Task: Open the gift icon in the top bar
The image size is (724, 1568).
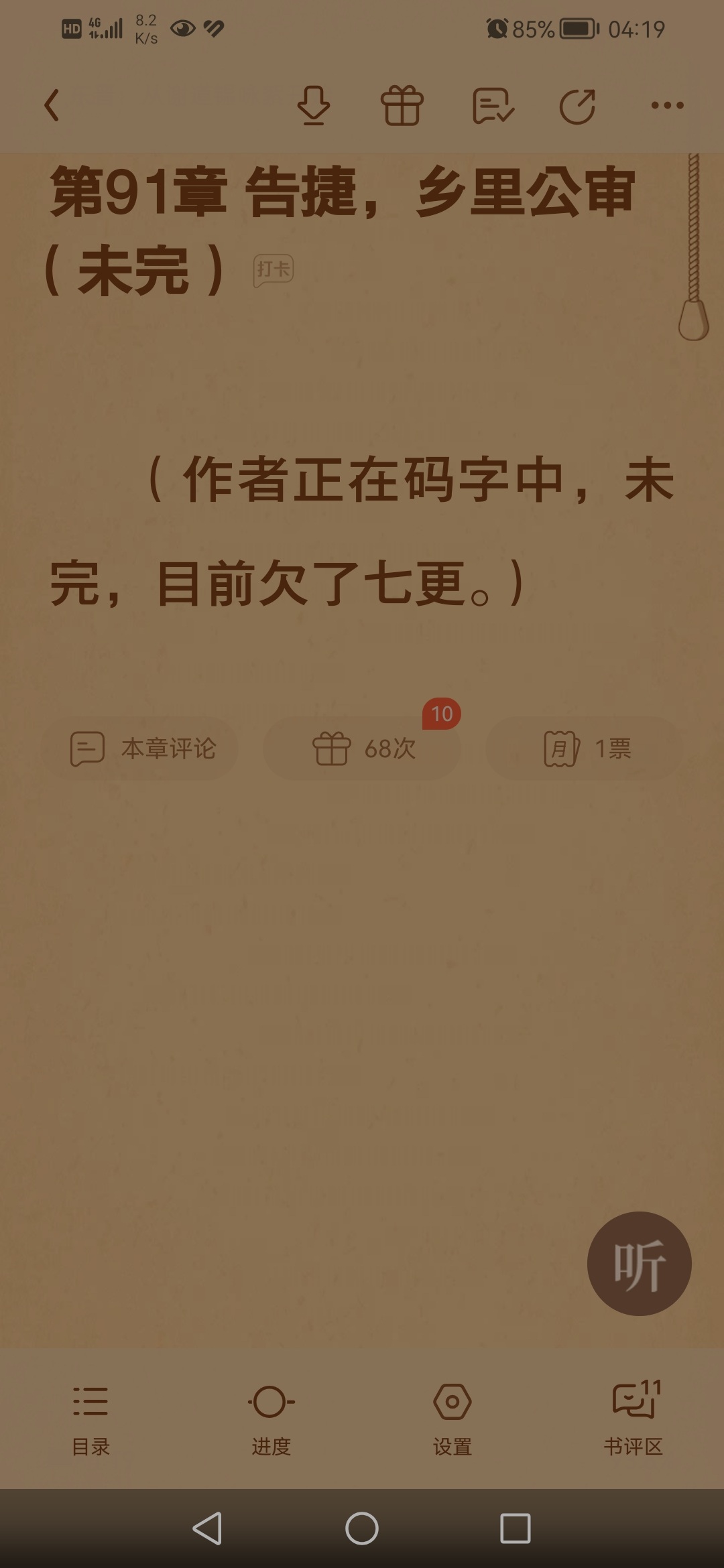Action: tap(402, 106)
